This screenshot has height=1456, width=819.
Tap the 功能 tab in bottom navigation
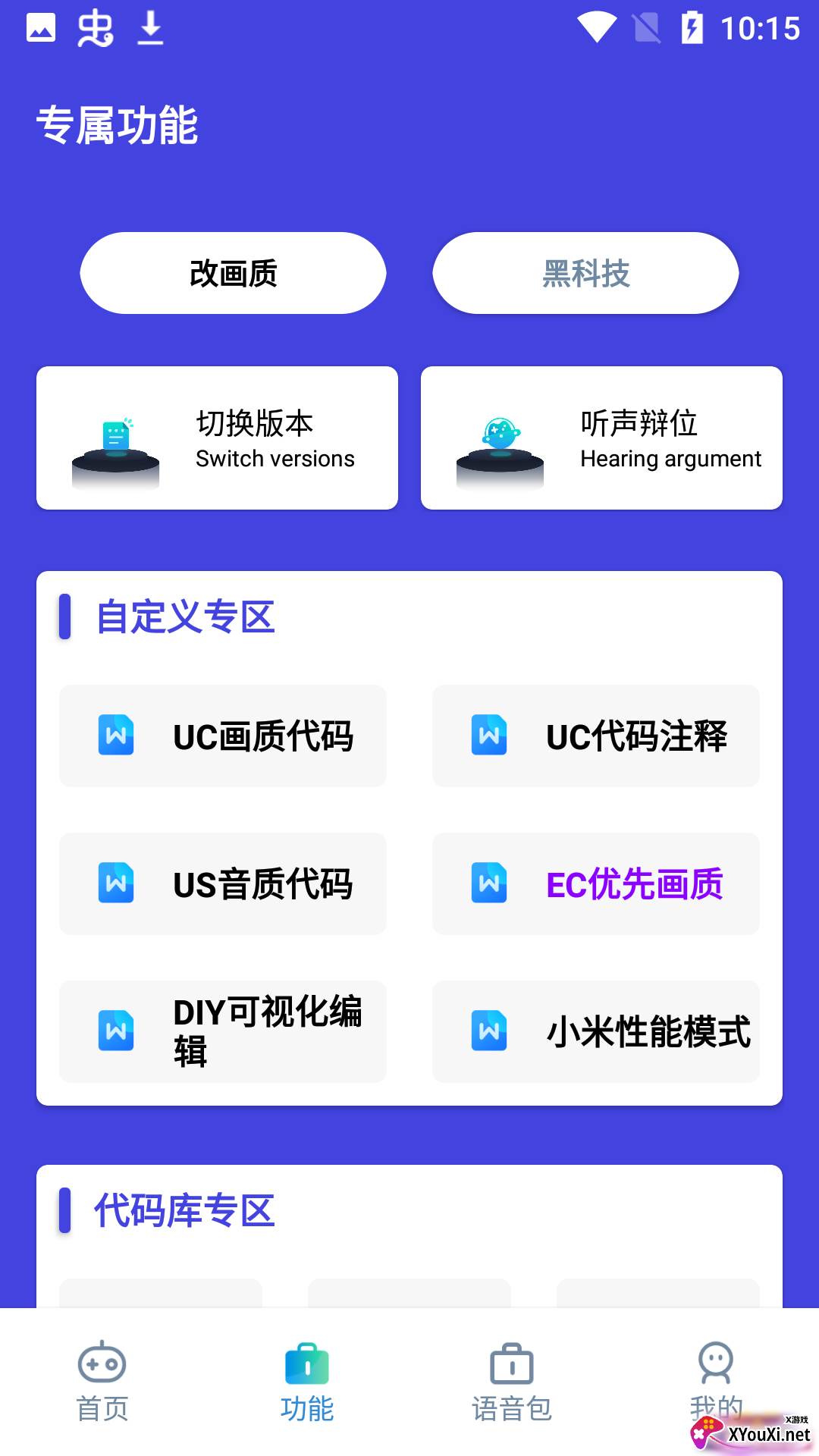(307, 1382)
